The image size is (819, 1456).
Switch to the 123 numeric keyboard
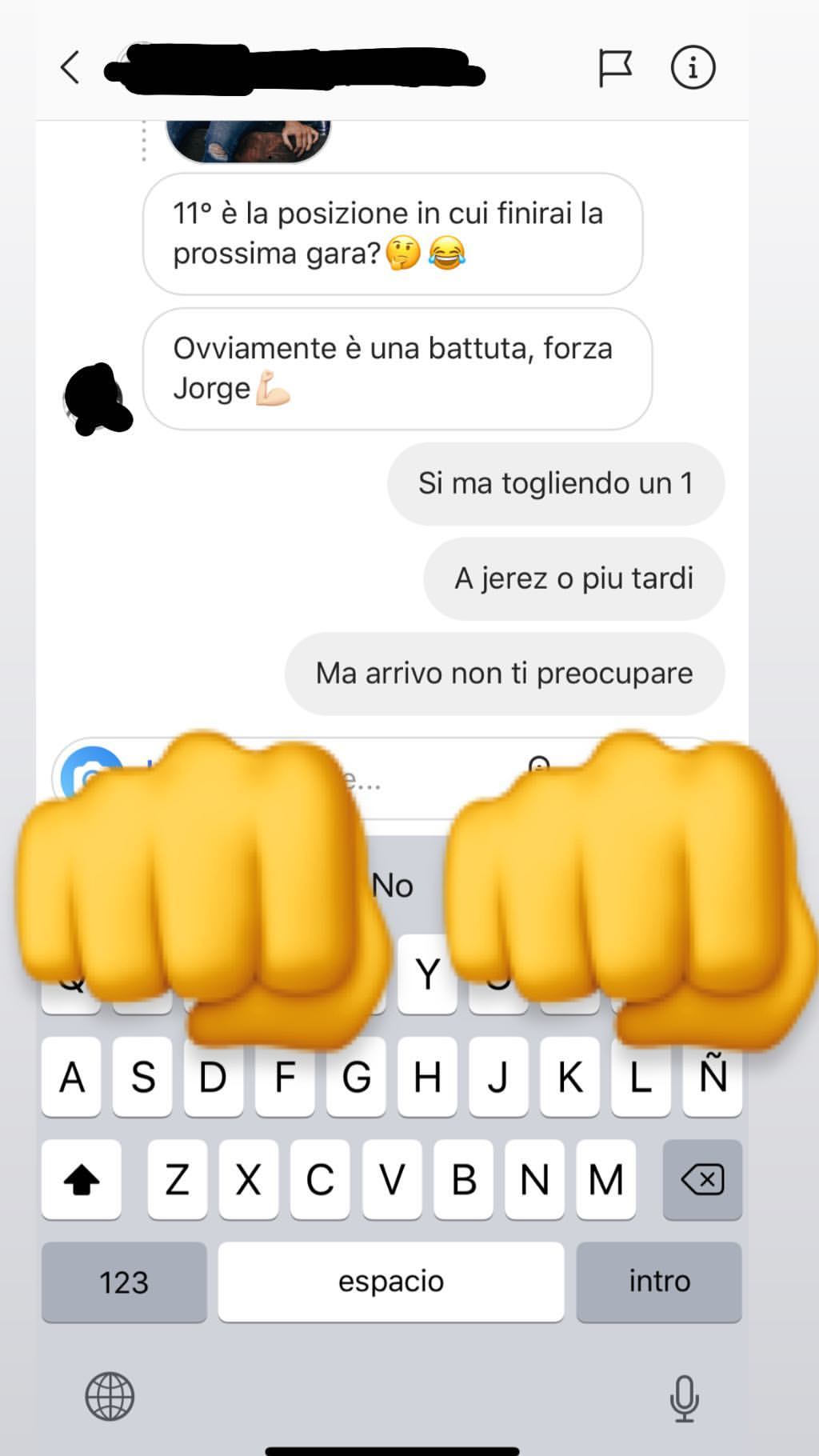click(x=124, y=1282)
